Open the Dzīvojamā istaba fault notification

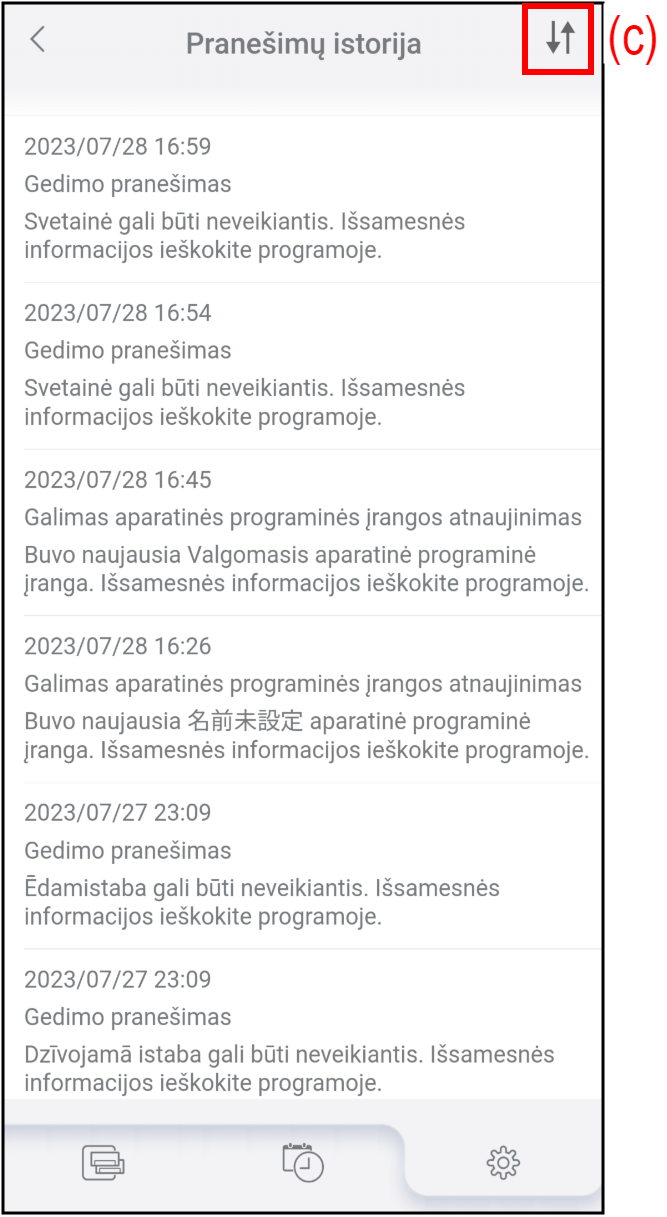click(303, 1027)
